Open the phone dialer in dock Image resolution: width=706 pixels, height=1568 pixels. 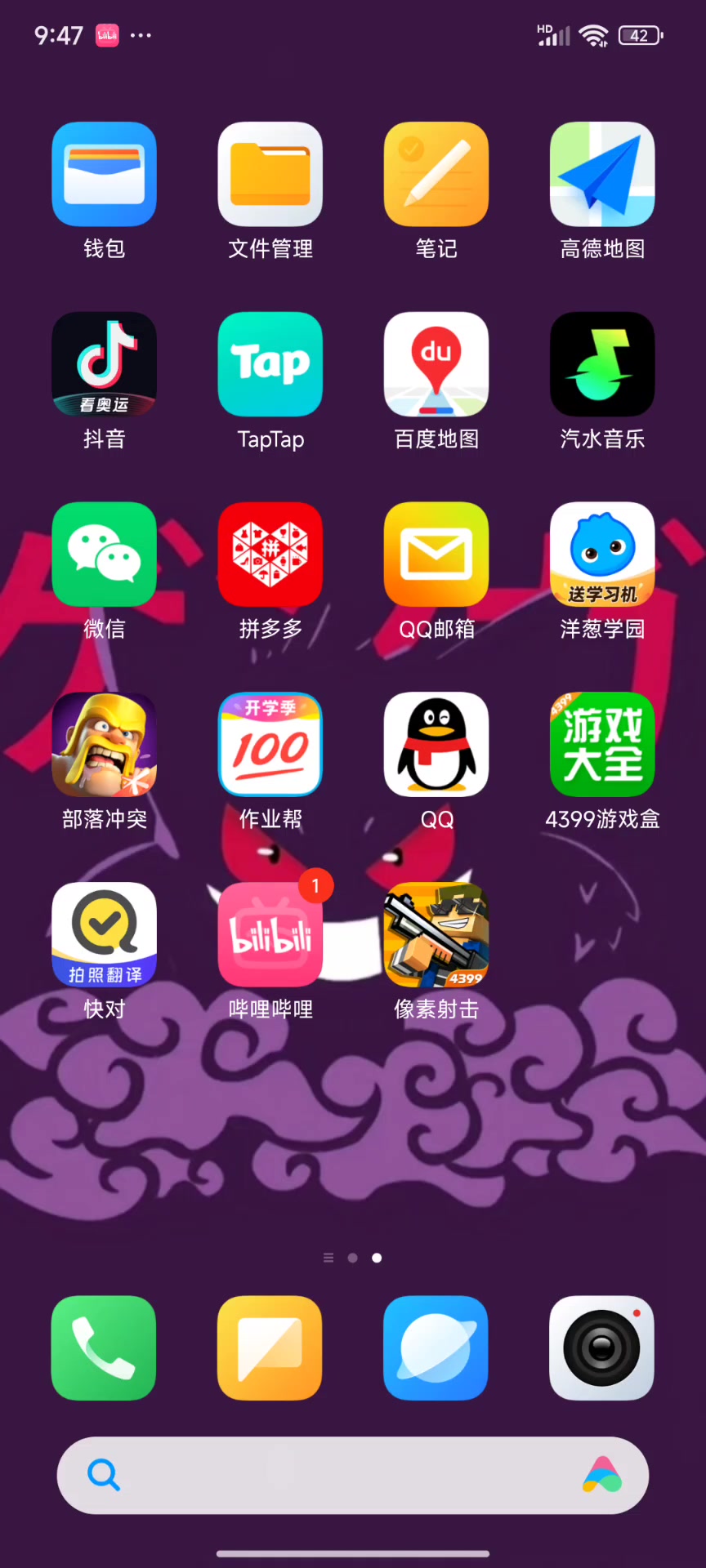[x=104, y=1348]
